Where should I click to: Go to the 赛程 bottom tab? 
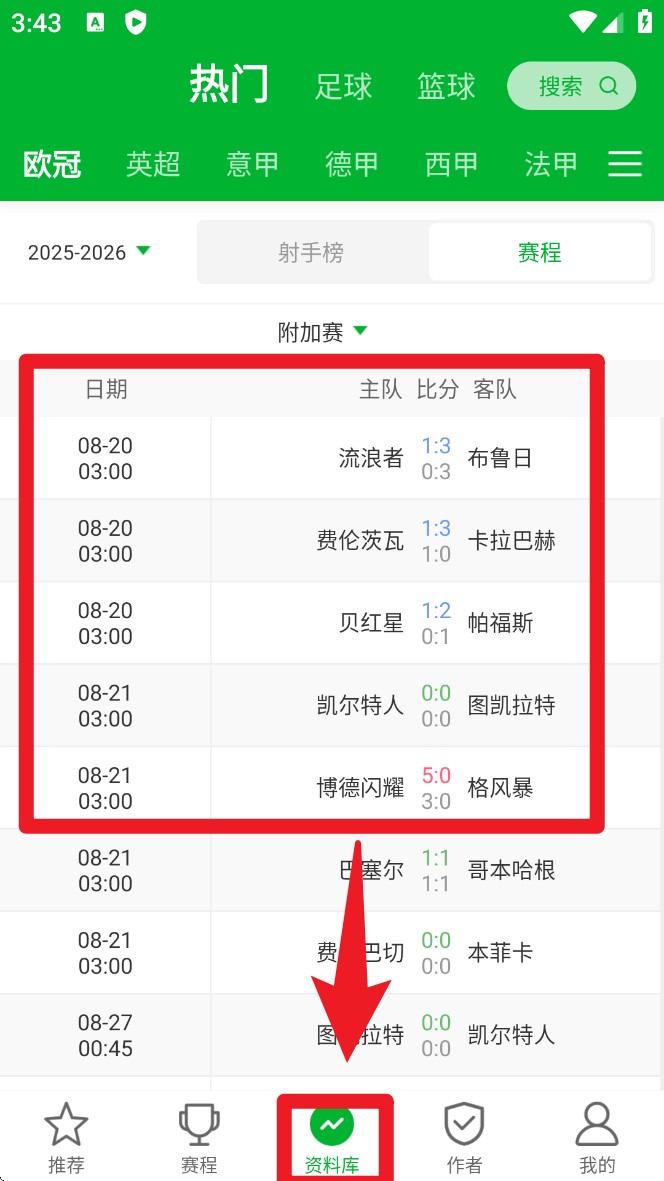(199, 1138)
